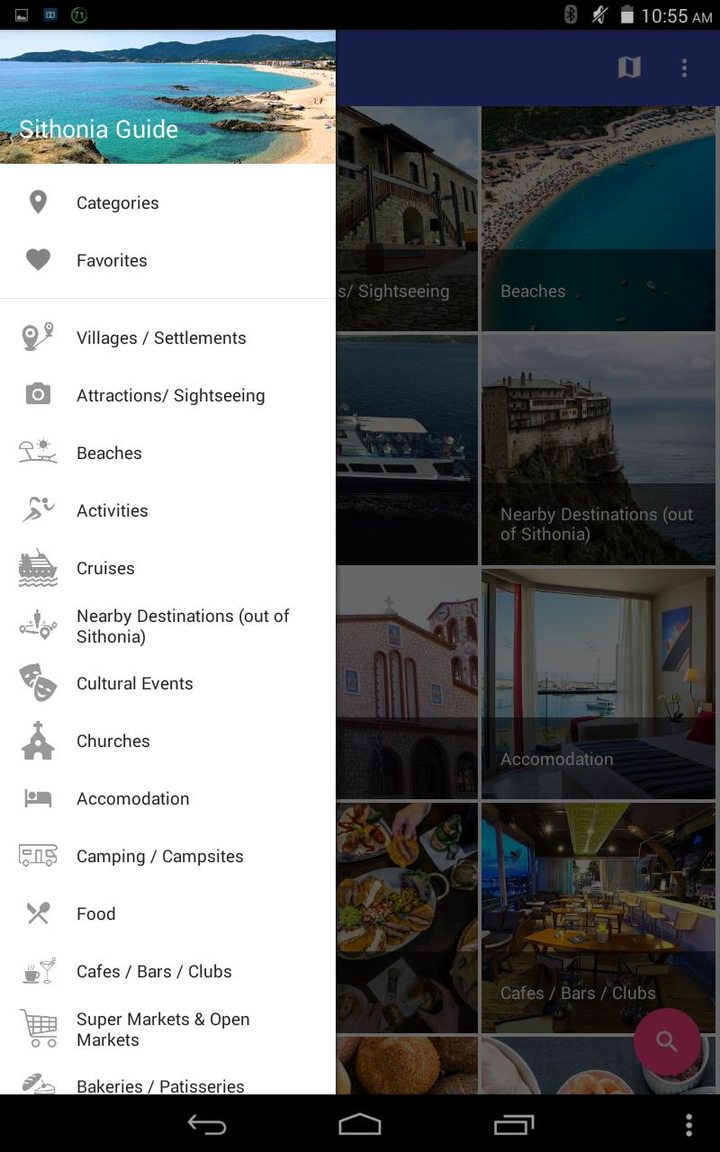Image resolution: width=720 pixels, height=1152 pixels.
Task: Click the camera icon beside Attractions/ Sightseeing
Action: point(37,395)
